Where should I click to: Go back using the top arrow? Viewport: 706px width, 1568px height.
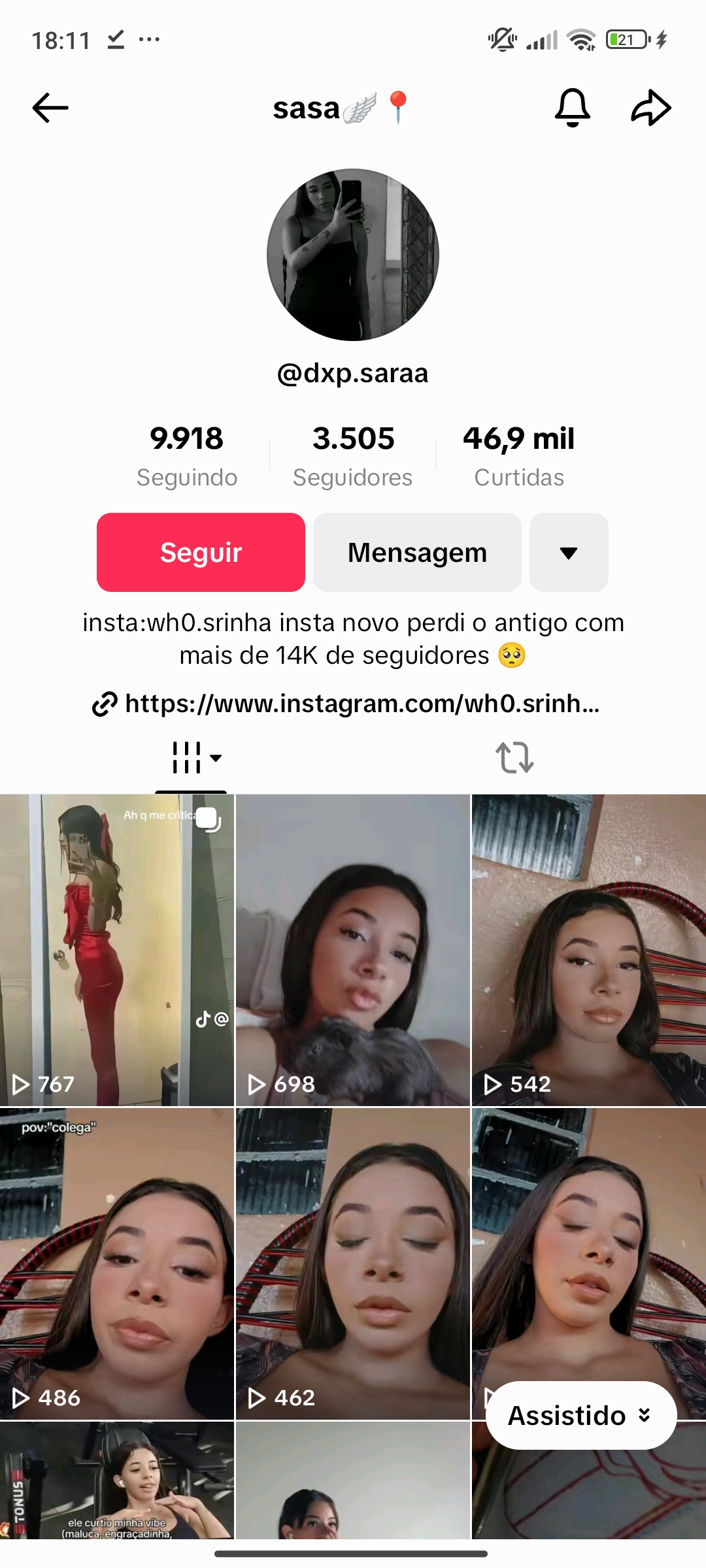[50, 108]
